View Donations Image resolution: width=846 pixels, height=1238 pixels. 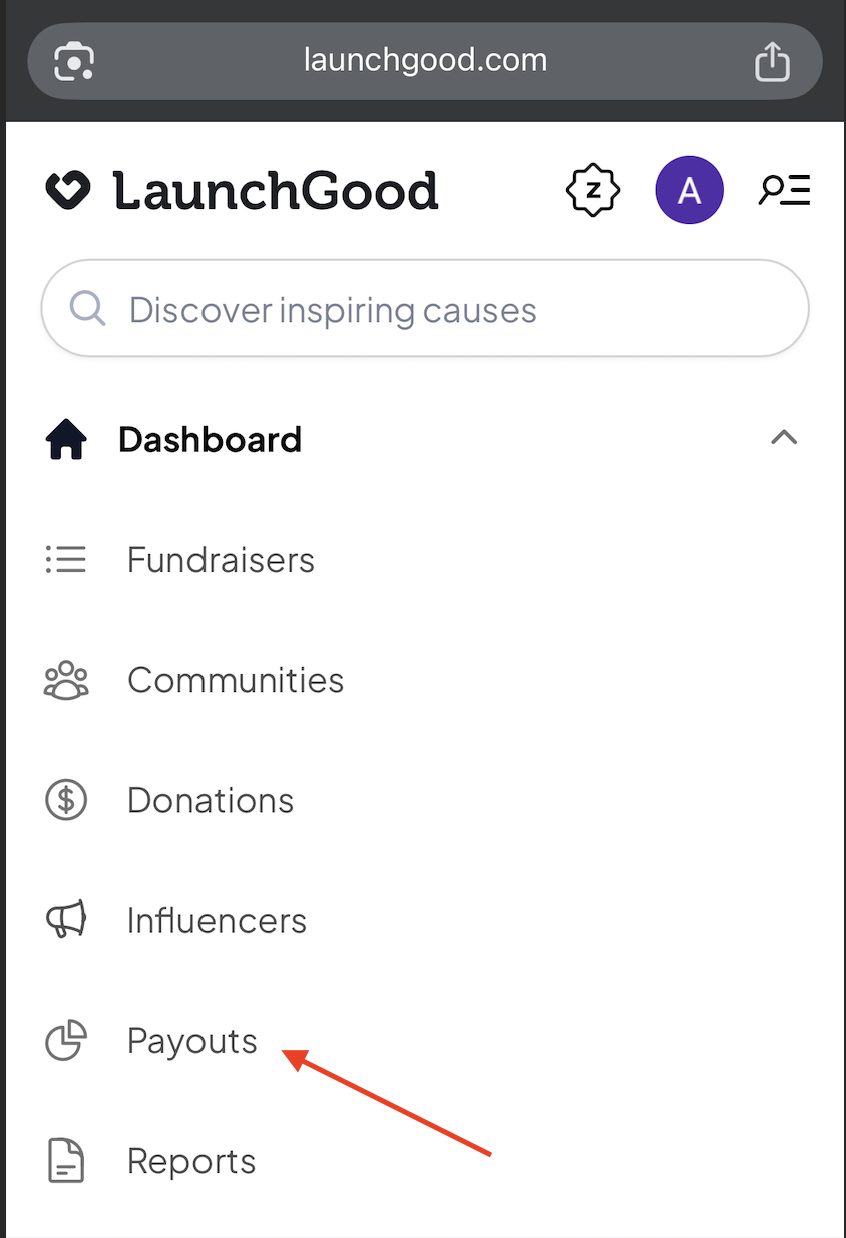point(210,800)
